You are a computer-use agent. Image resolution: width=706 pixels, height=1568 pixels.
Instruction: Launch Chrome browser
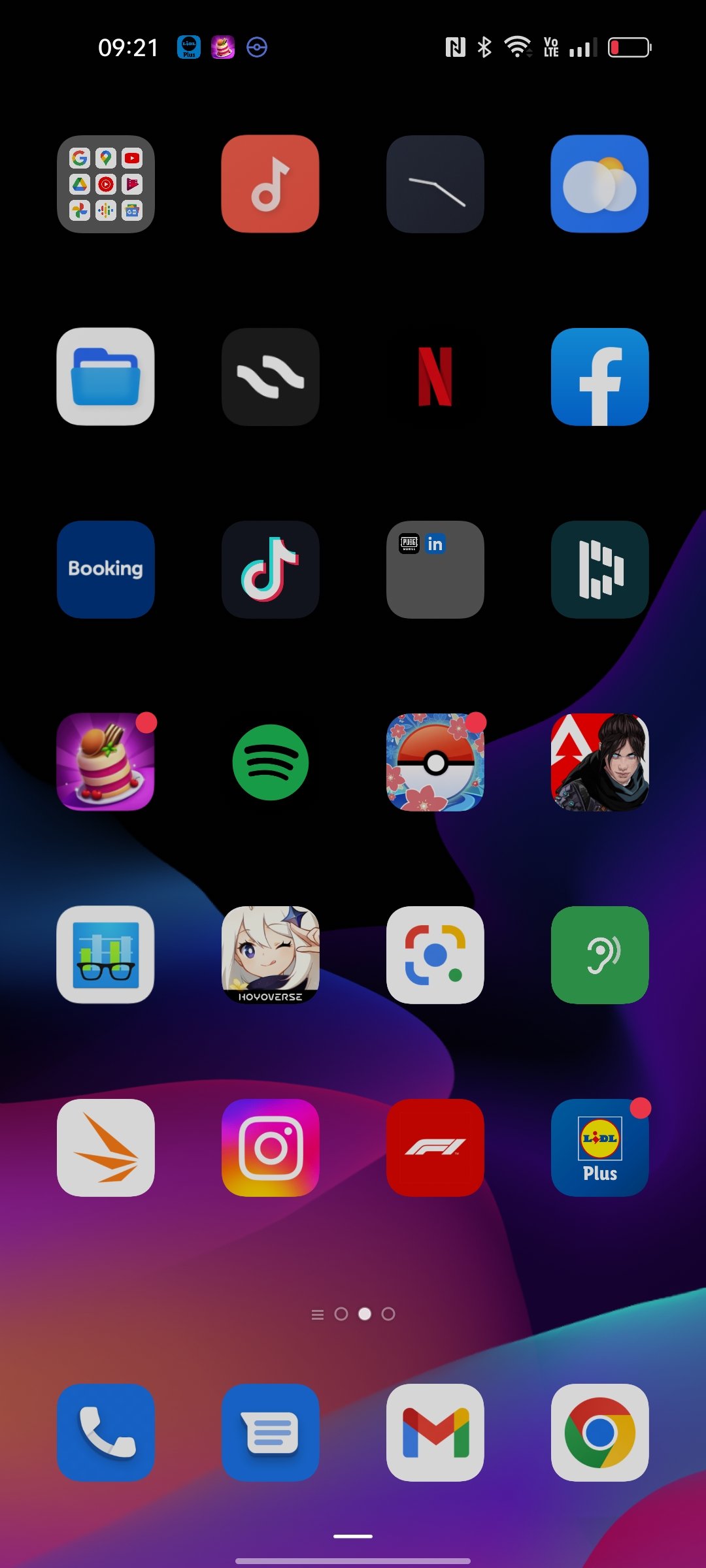coord(600,1433)
